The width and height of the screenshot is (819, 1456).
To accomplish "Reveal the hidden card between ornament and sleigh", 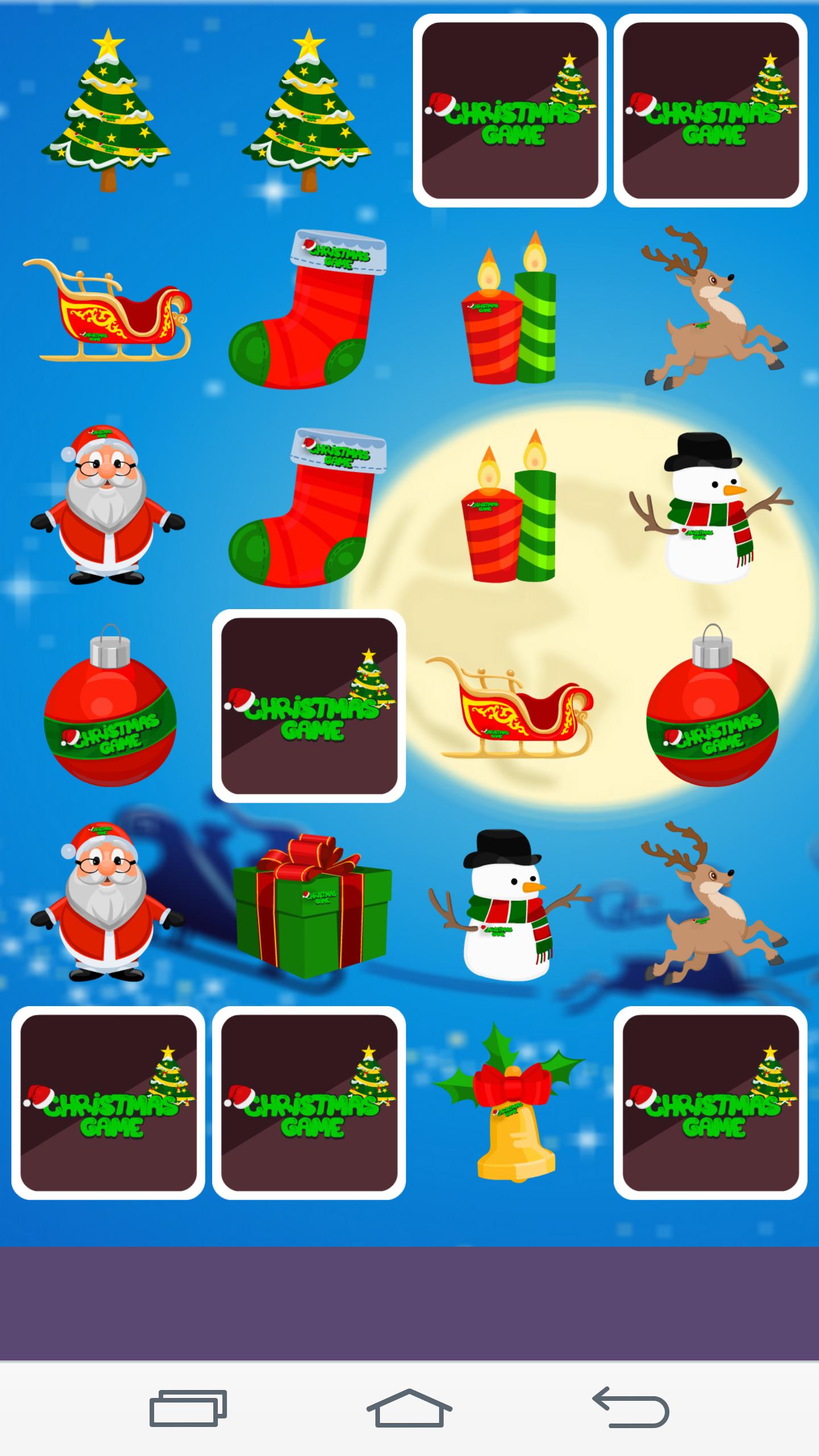I will [x=309, y=706].
